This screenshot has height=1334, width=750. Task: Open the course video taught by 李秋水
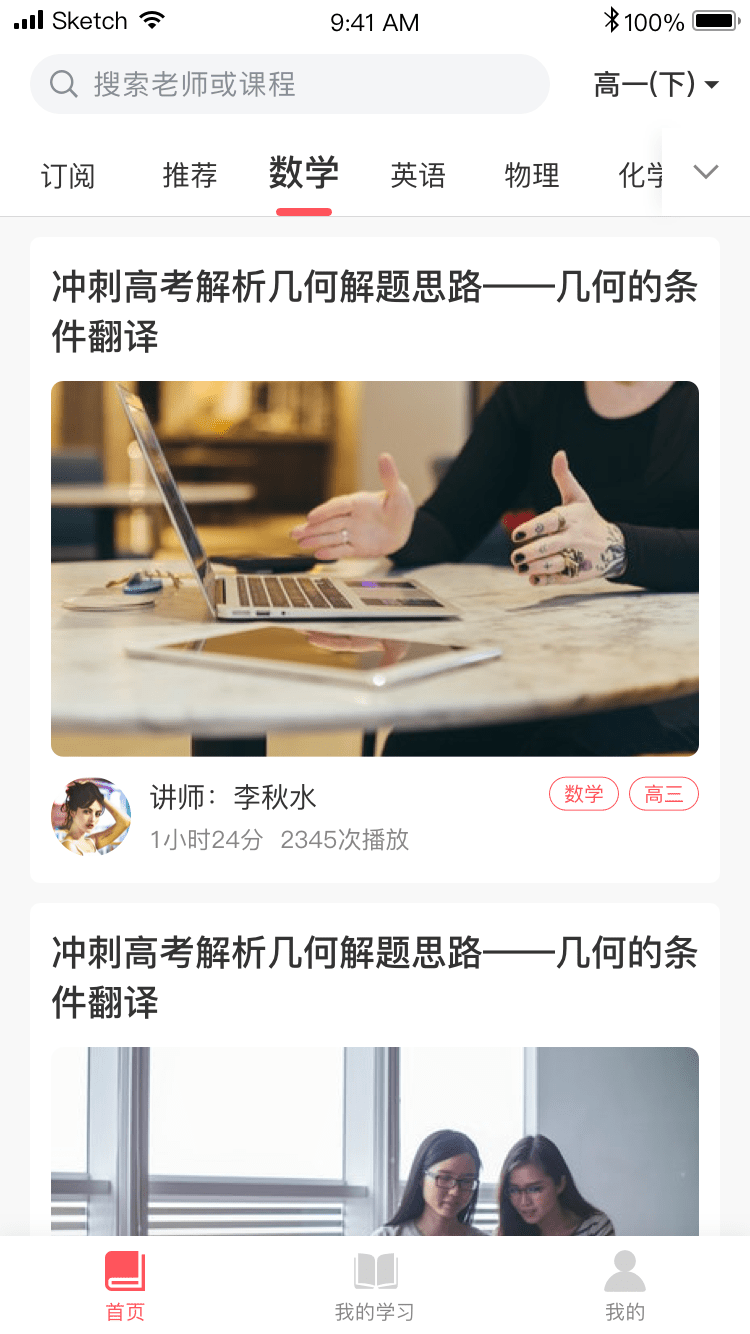375,568
